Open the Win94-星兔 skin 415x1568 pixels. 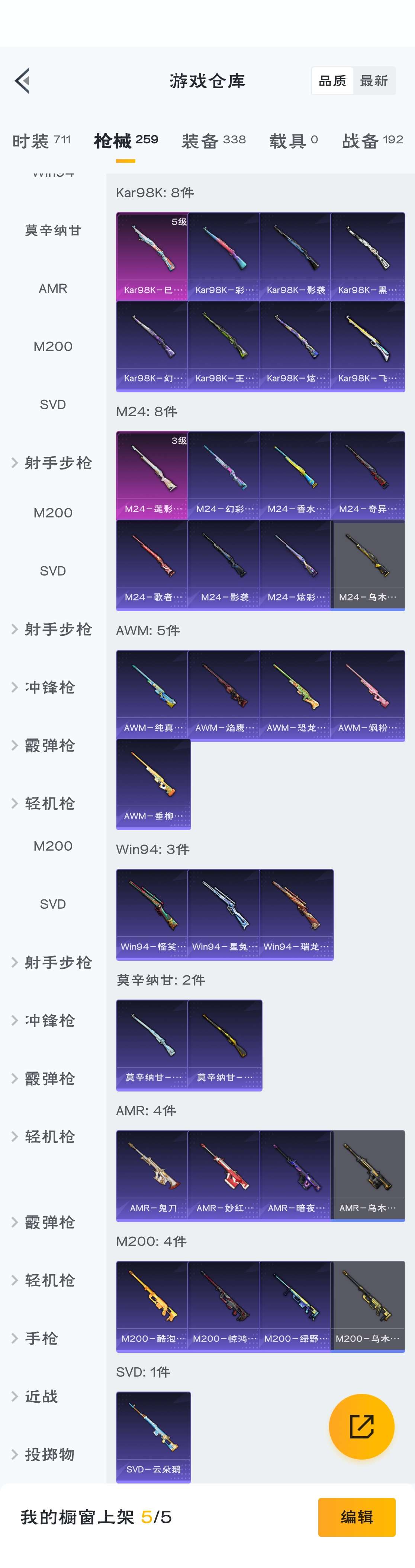tap(223, 914)
